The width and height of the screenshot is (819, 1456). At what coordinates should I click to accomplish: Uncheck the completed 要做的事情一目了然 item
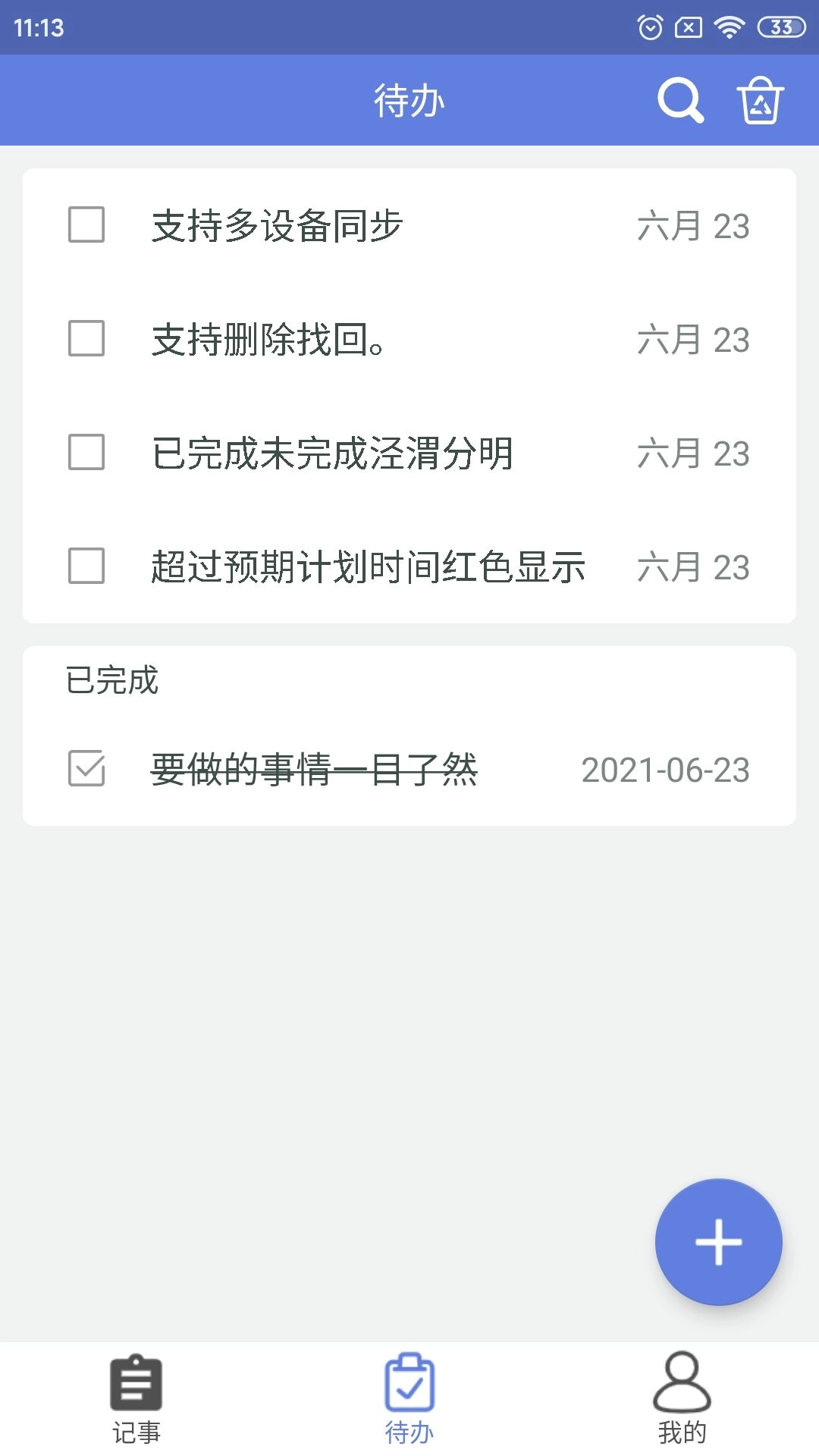click(86, 769)
